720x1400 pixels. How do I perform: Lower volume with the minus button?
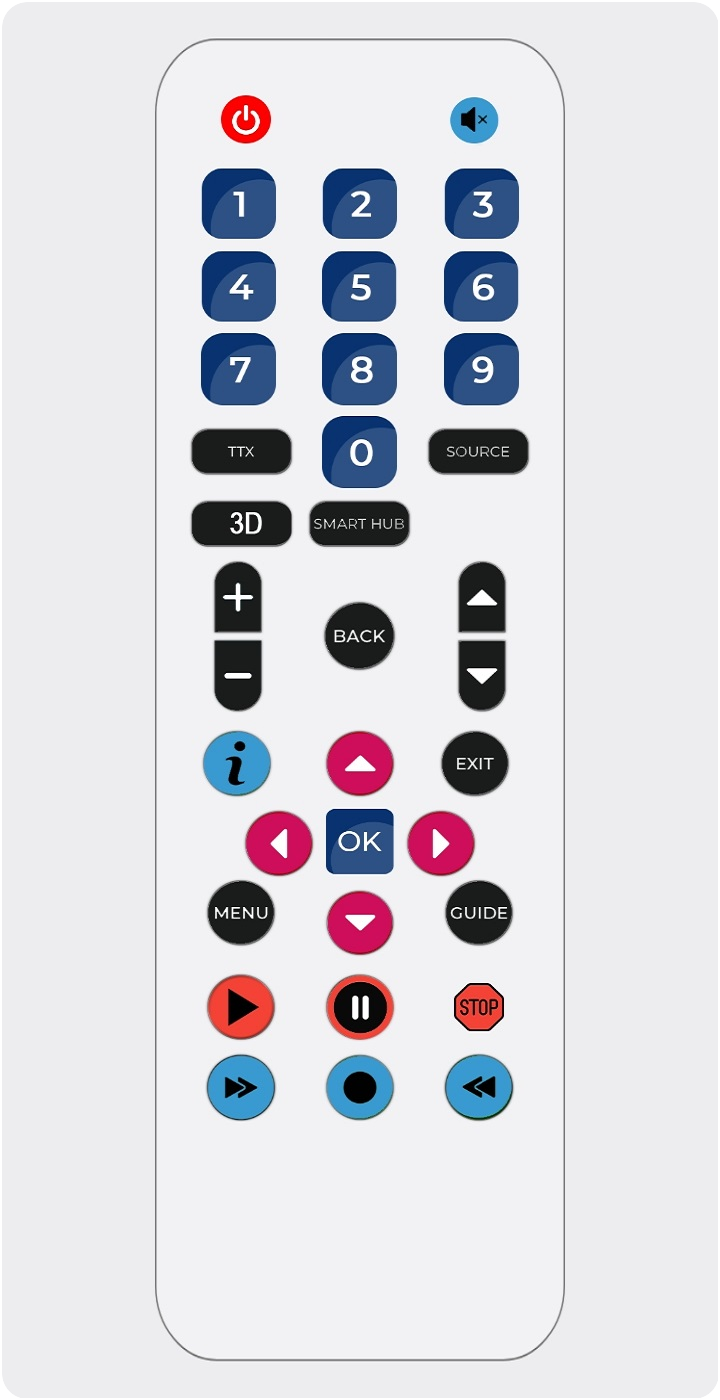(238, 676)
